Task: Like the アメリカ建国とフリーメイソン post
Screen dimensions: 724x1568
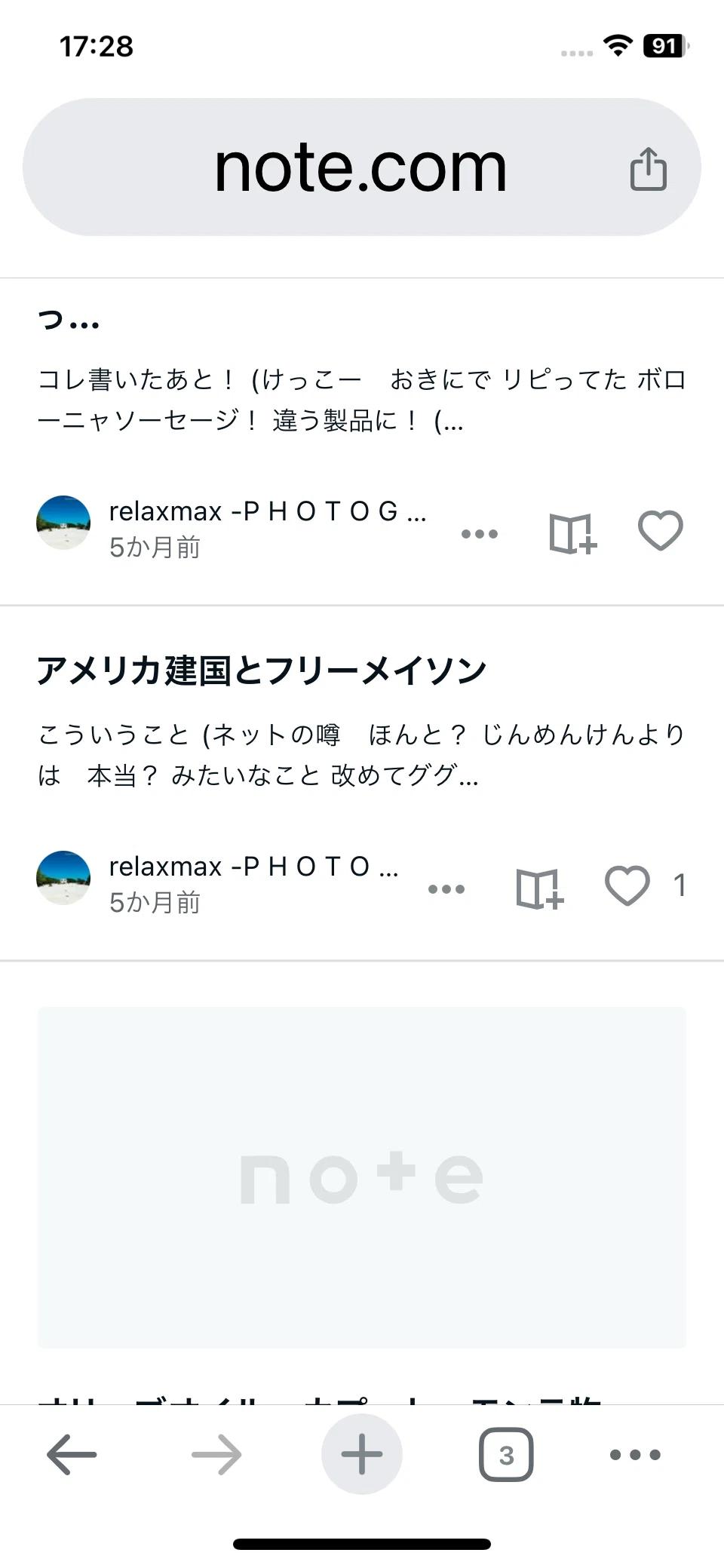Action: 627,885
